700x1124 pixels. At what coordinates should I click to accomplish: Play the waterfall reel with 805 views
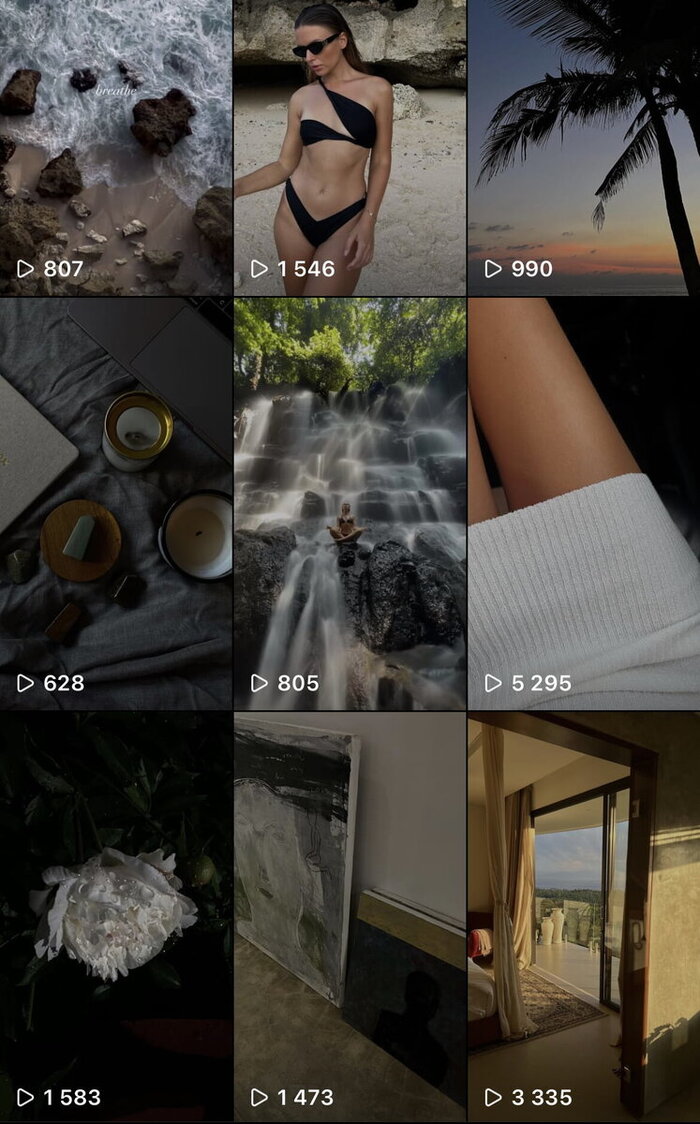[349, 503]
